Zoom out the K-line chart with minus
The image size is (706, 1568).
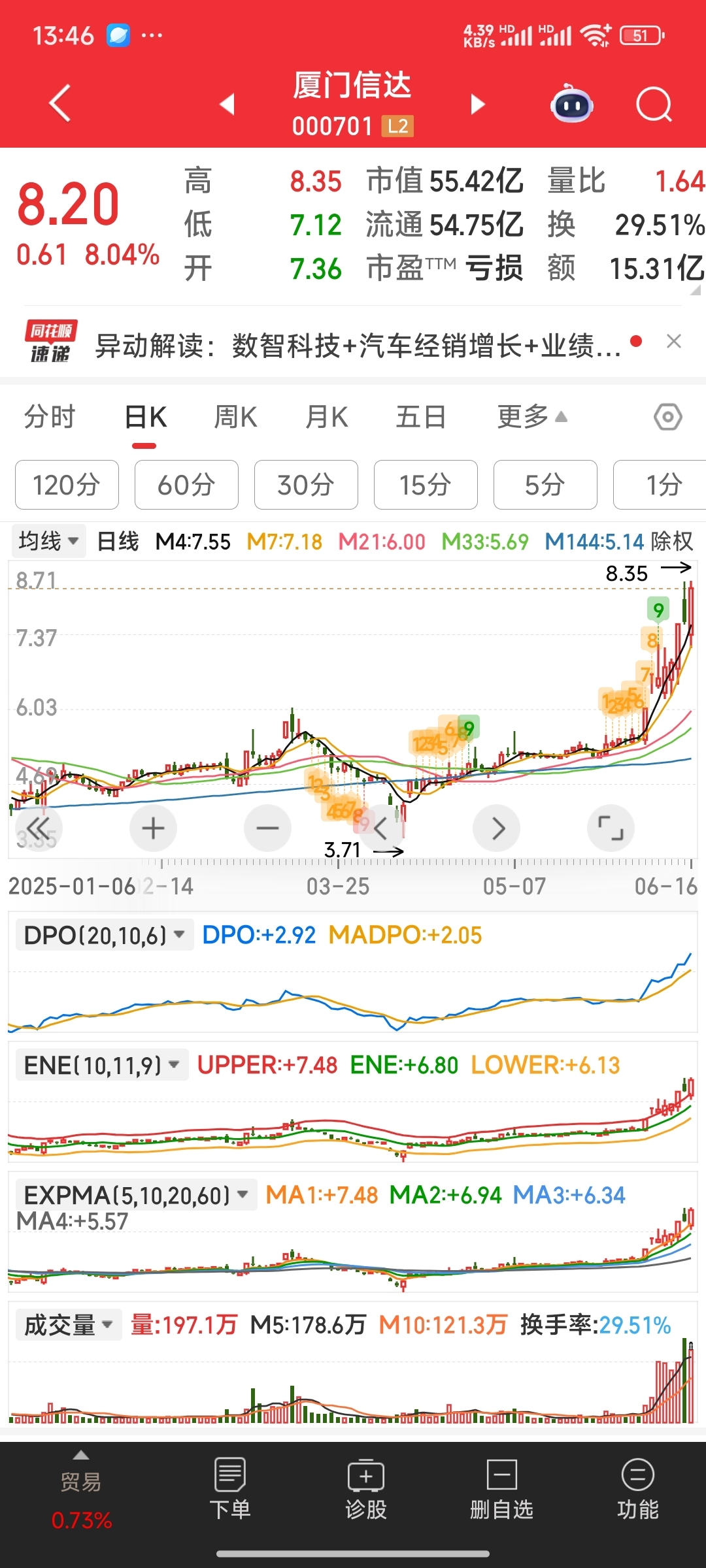pyautogui.click(x=267, y=828)
